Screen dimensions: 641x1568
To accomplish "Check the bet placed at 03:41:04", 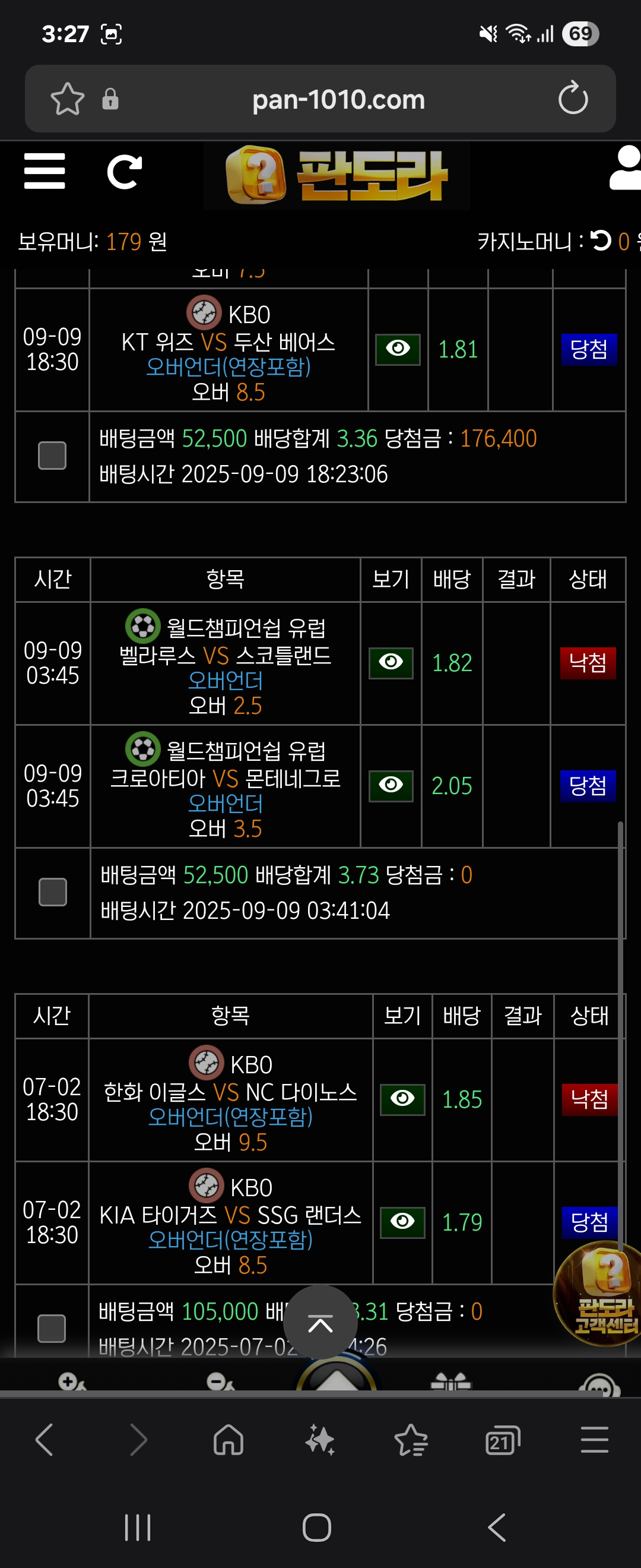I will (53, 892).
